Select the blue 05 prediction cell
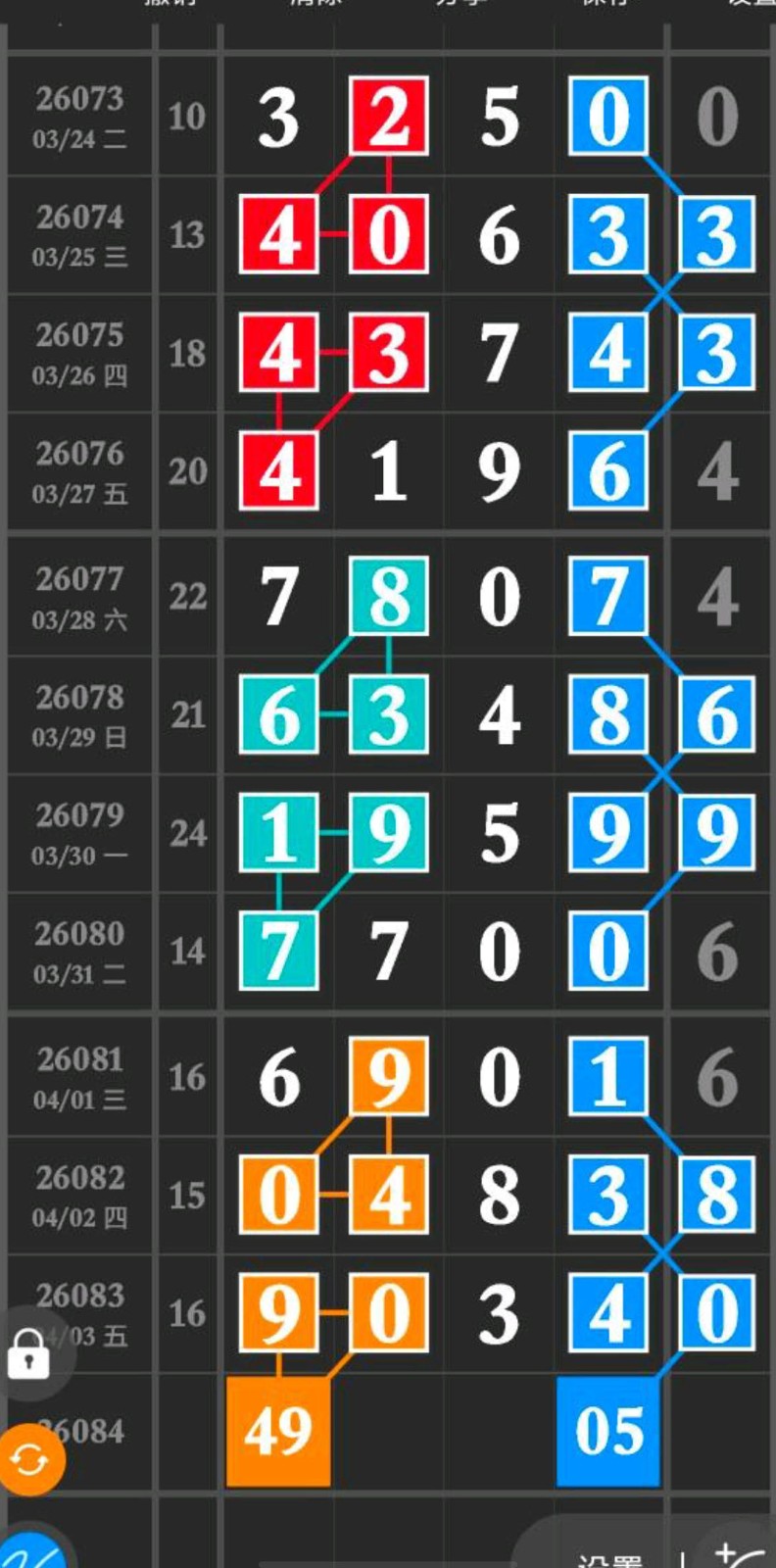This screenshot has height=1568, width=776. click(x=607, y=1431)
